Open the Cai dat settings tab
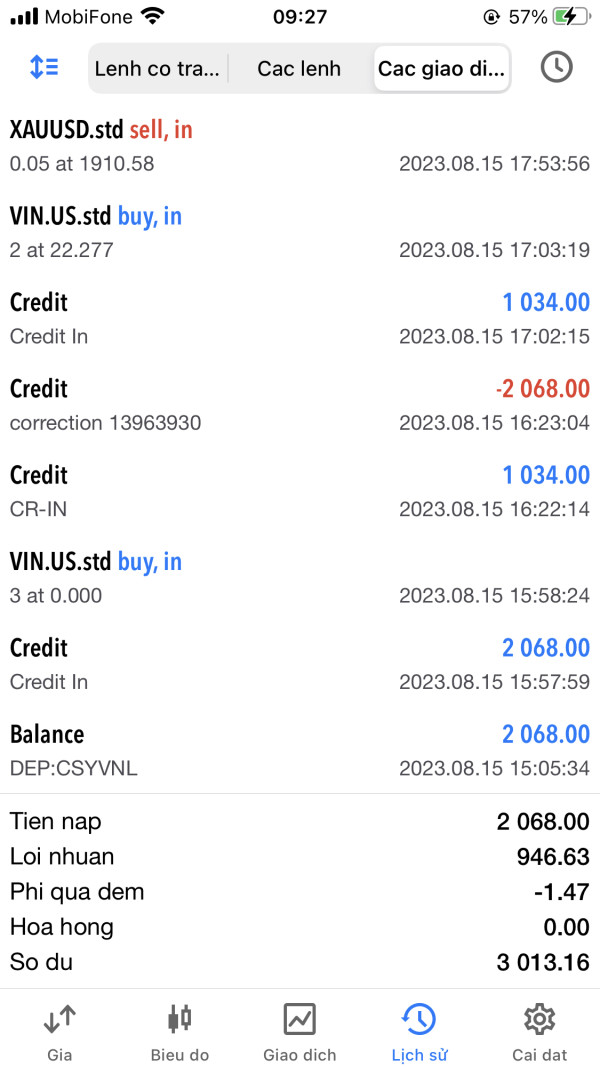The image size is (600, 1067). 539,1033
